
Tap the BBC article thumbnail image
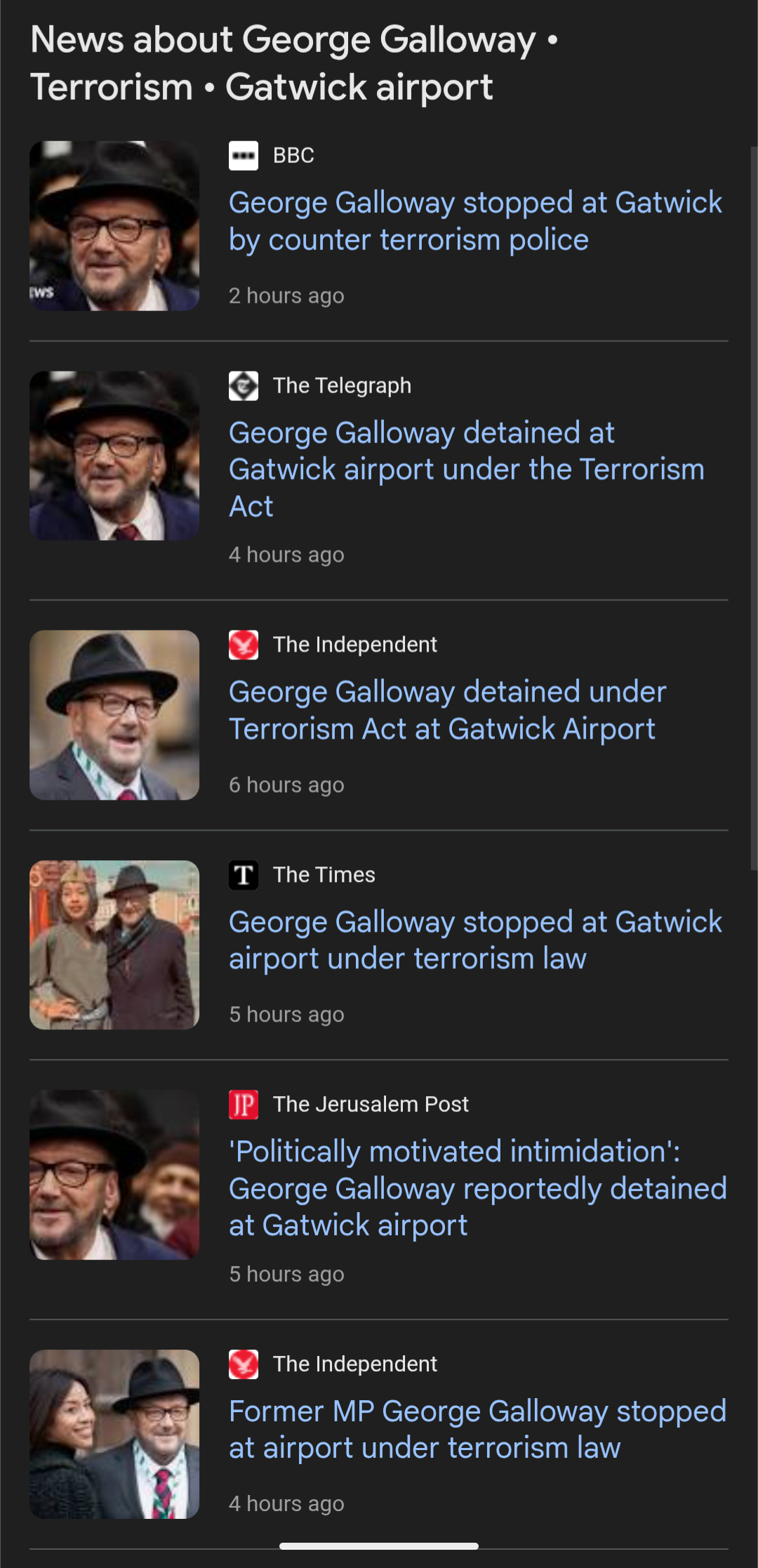[x=114, y=226]
